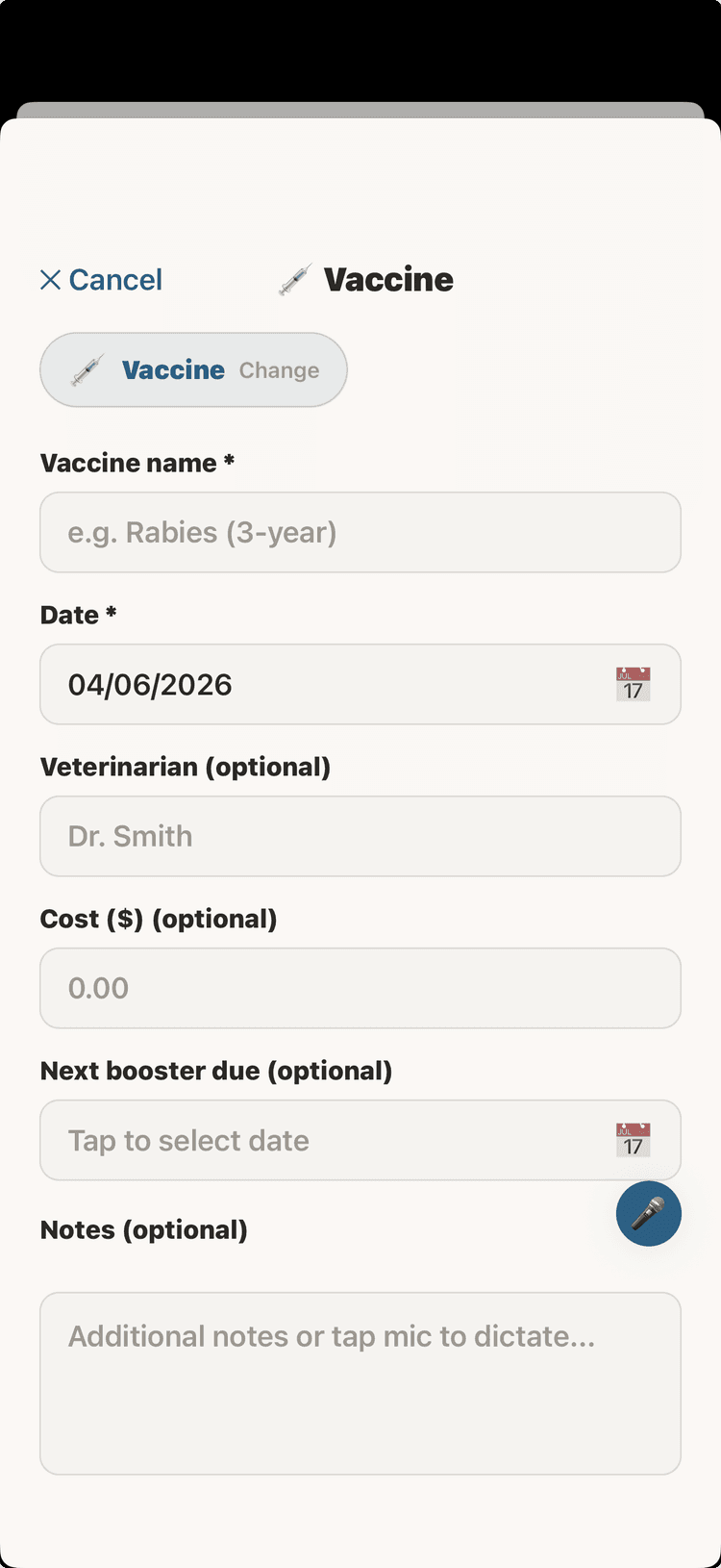Image resolution: width=721 pixels, height=1568 pixels.
Task: Select the Vaccine heading at top
Action: tap(387, 278)
